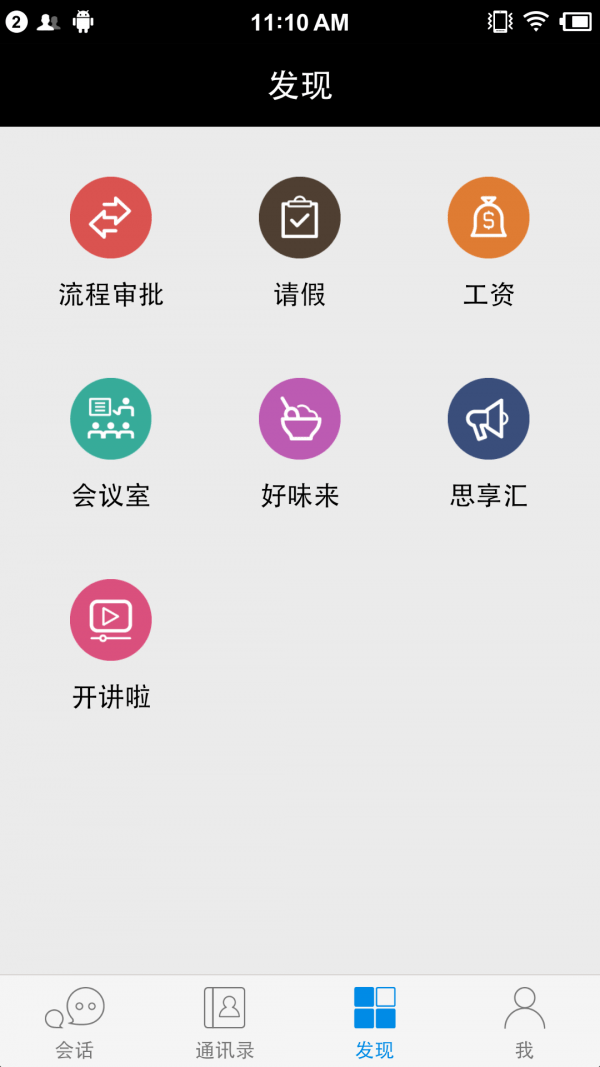Go to the 我 profile tab
Image resolution: width=600 pixels, height=1067 pixels.
tap(524, 1021)
